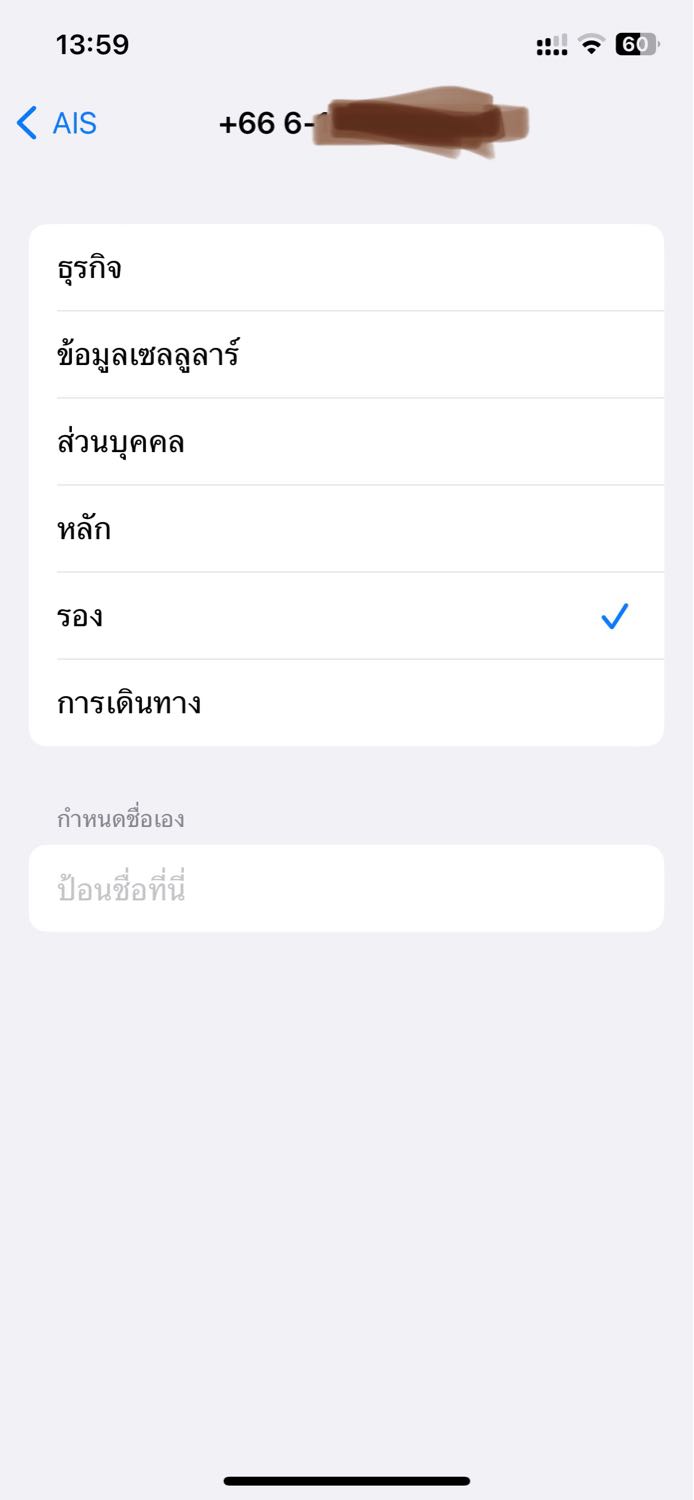
Task: Go back to the AIS settings
Action: tap(57, 124)
